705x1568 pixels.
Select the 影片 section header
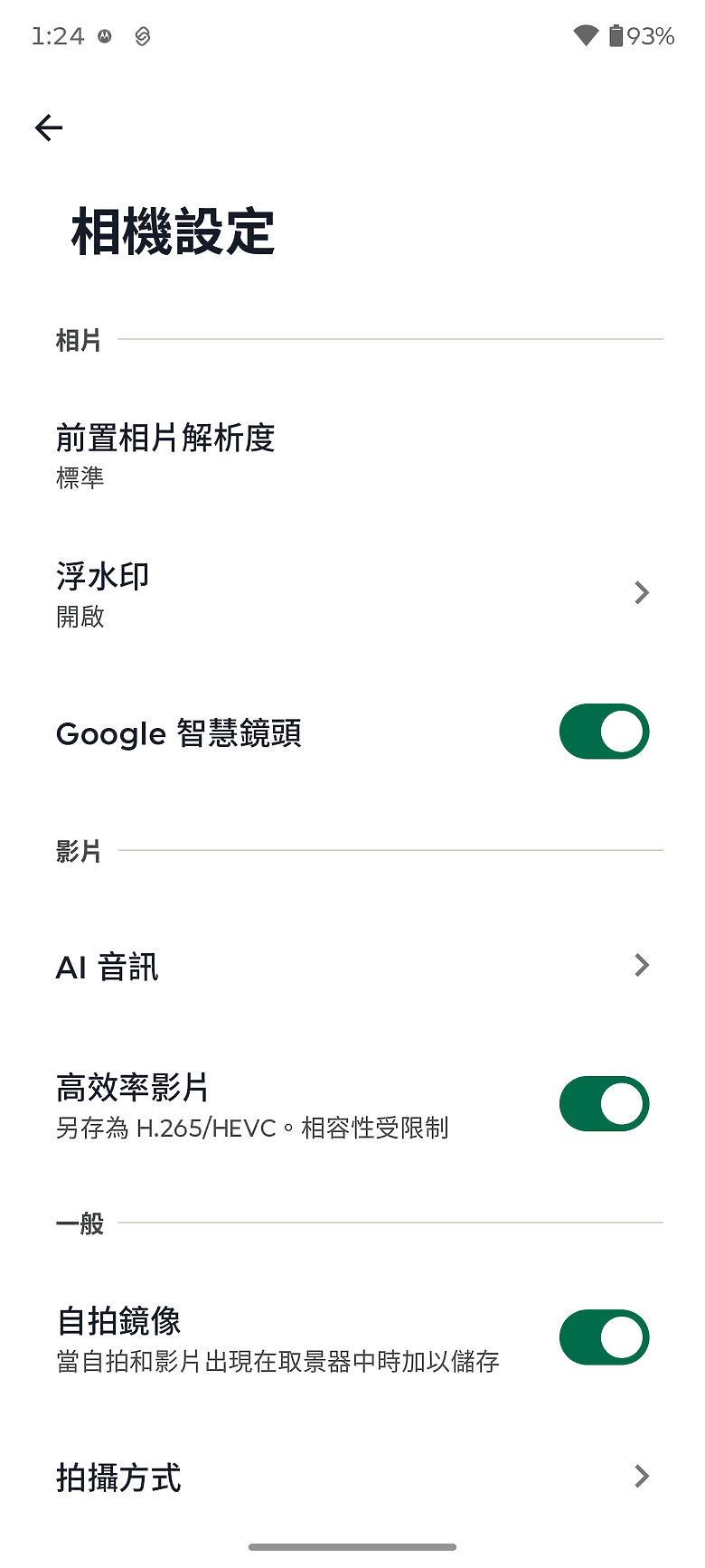click(x=80, y=850)
